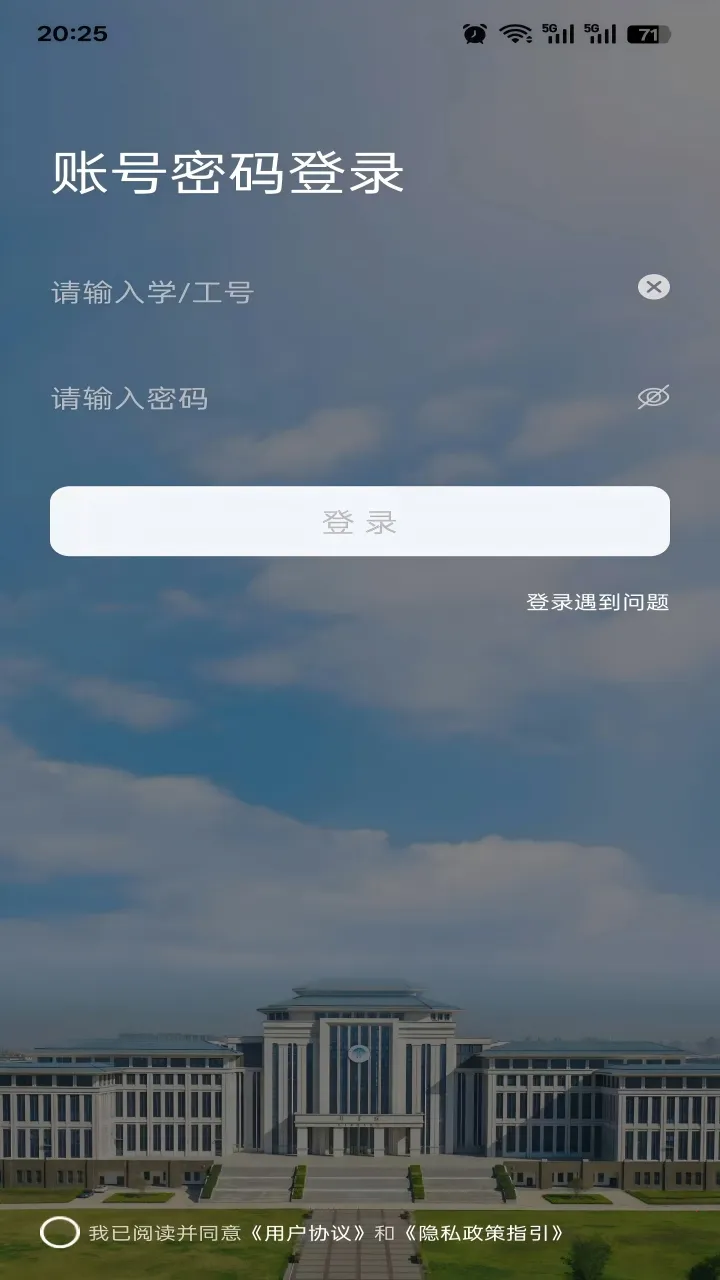Clear the student/staff ID field
720x1280 pixels.
[654, 288]
